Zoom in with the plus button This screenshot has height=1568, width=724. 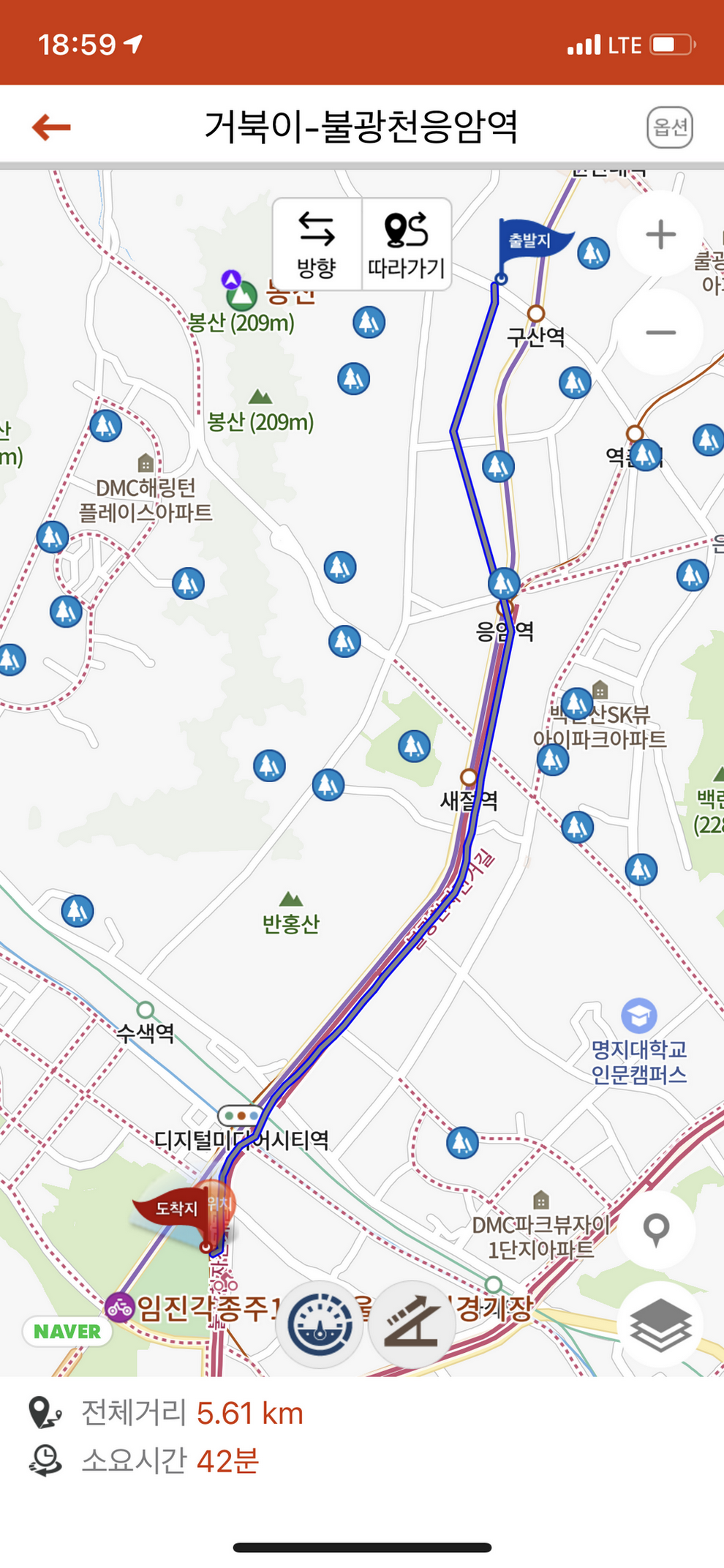660,234
